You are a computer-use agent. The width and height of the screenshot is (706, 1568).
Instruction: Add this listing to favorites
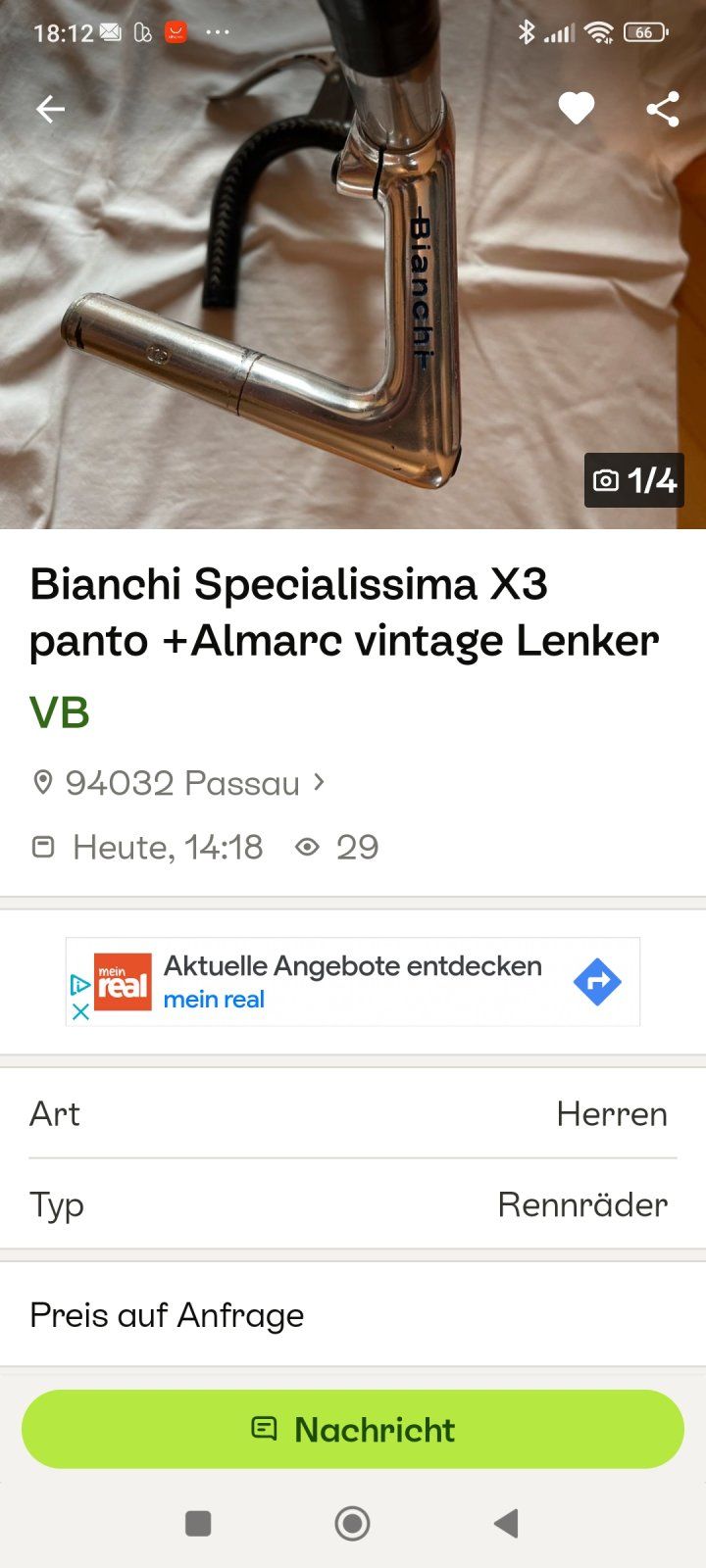tap(577, 109)
